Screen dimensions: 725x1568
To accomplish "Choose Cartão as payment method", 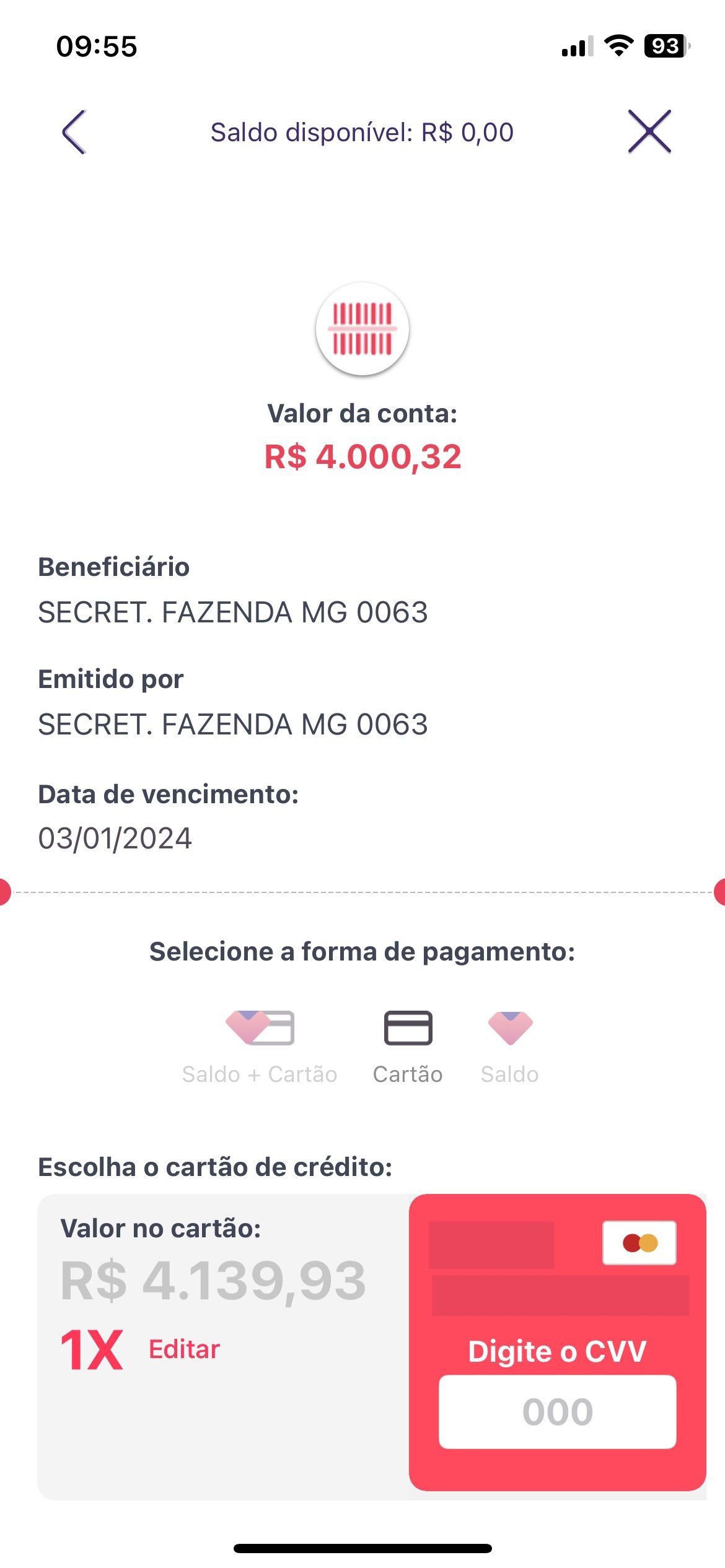I will (x=408, y=1047).
